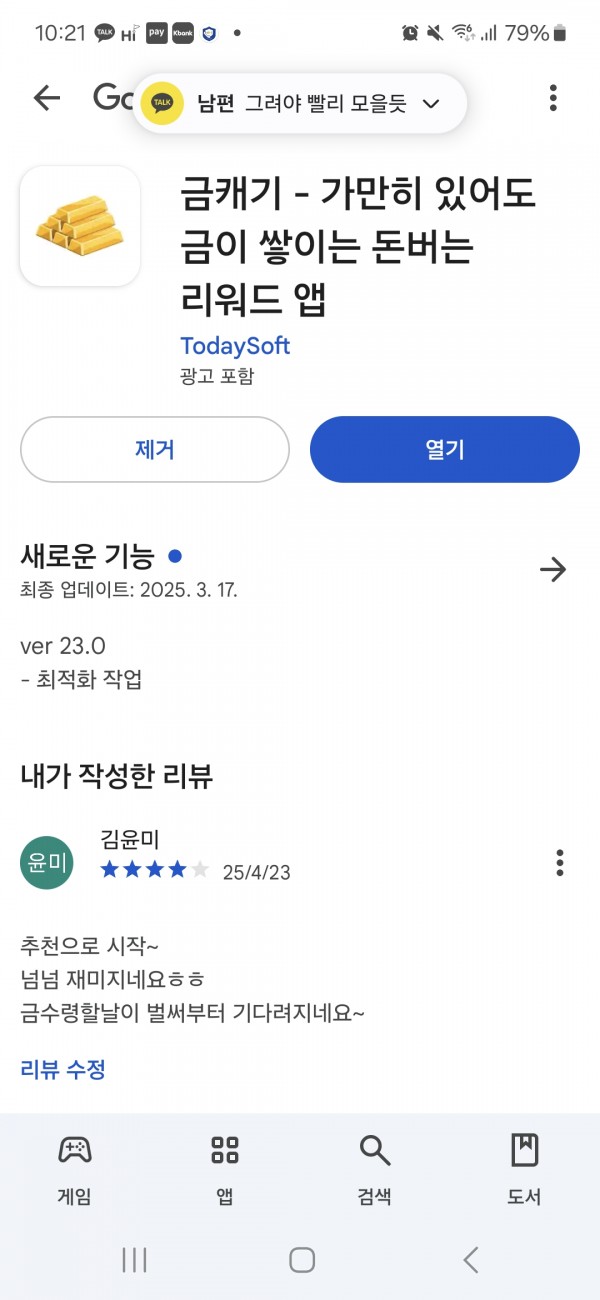Open recent apps from the navigation bar
Screen dimensions: 600x1300
(134, 1260)
